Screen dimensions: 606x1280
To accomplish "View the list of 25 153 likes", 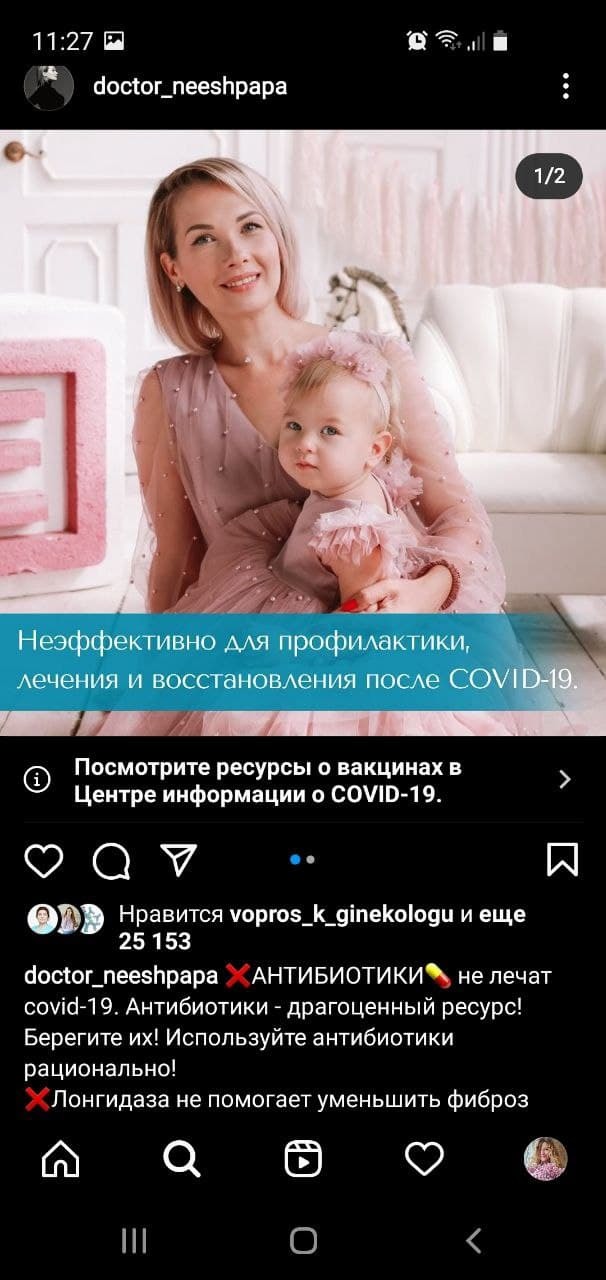I will pos(155,941).
